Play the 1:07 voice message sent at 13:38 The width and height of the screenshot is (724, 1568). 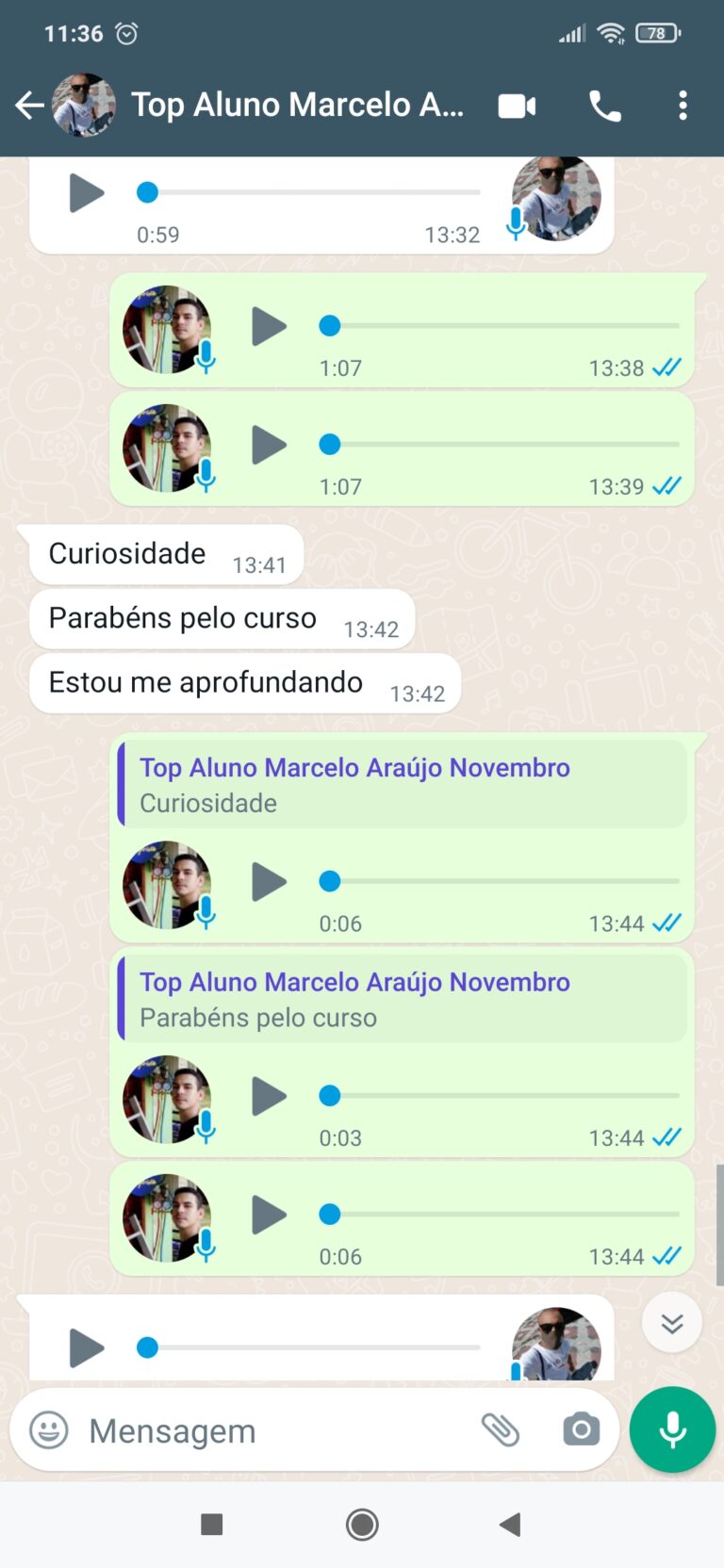click(269, 327)
